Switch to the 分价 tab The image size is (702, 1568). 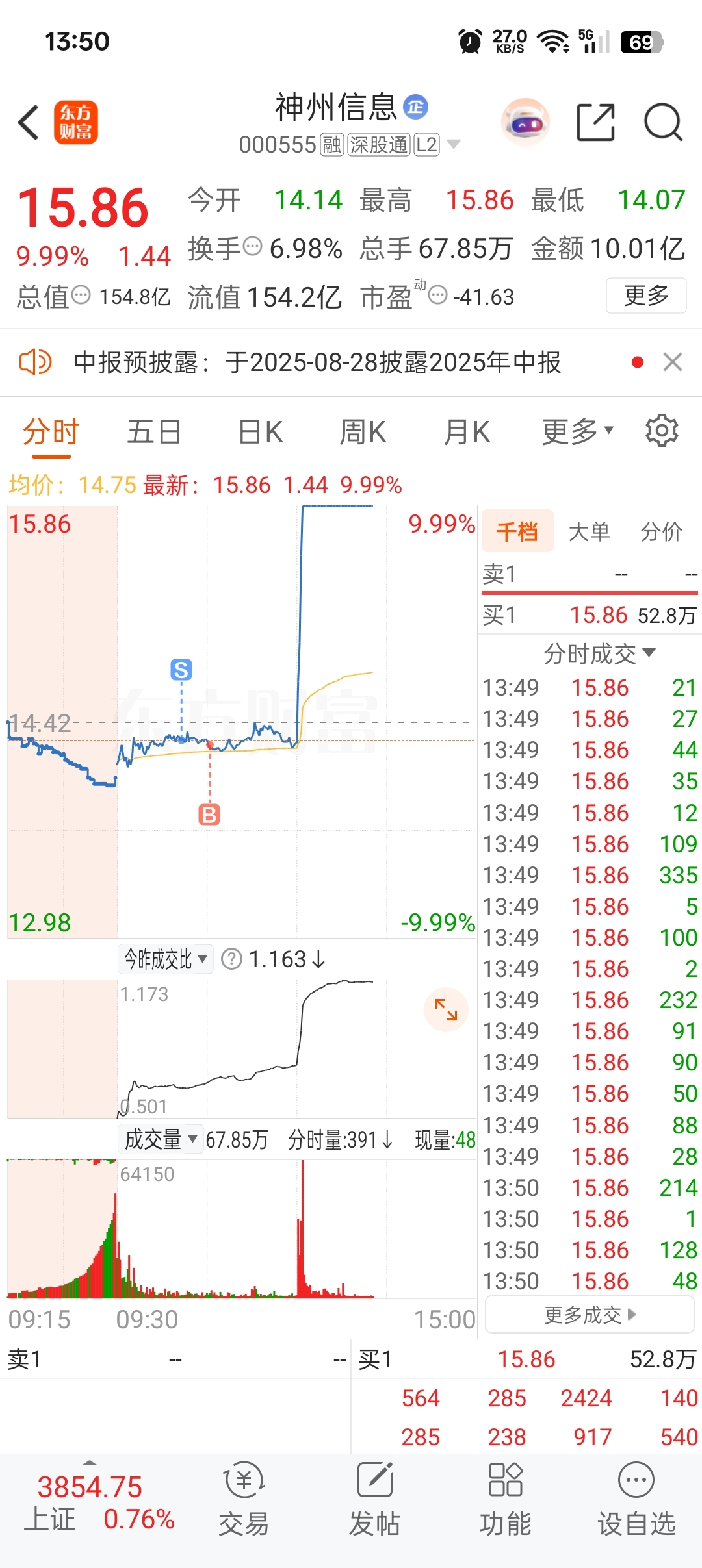(x=661, y=531)
